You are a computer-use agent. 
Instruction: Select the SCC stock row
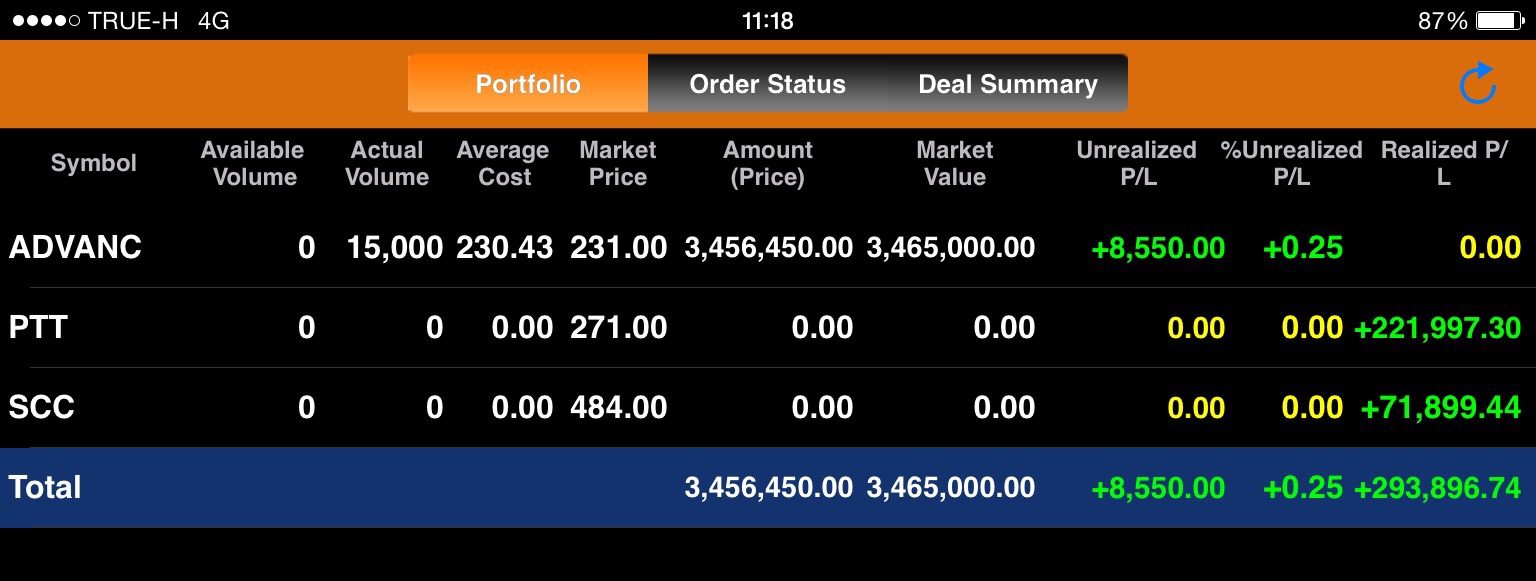[x=42, y=408]
